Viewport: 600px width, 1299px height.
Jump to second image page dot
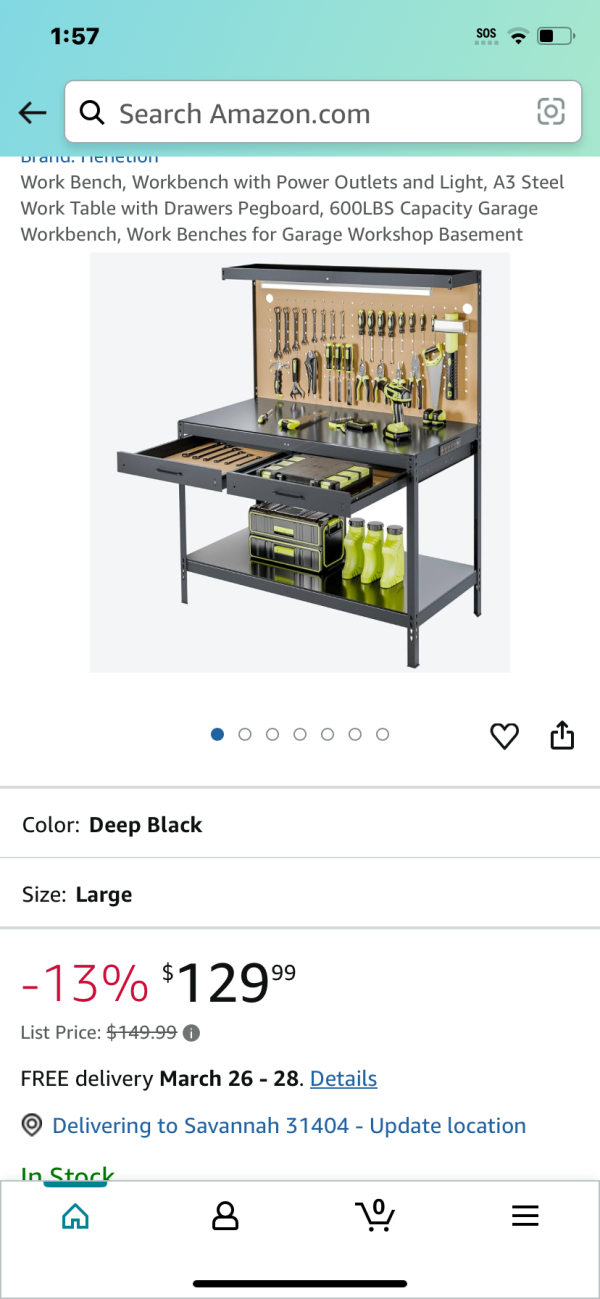click(x=245, y=734)
